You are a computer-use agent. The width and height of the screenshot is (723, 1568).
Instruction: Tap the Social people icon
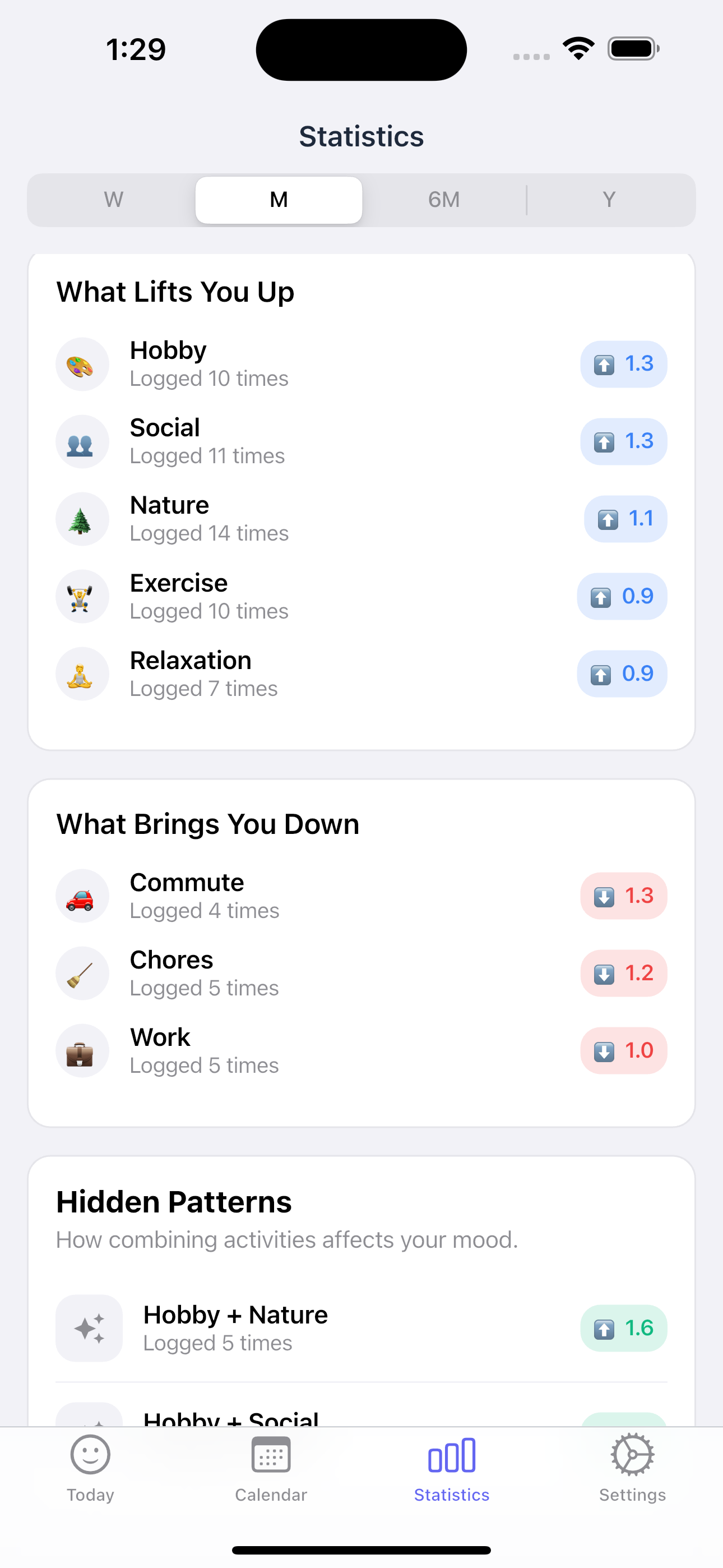[82, 441]
